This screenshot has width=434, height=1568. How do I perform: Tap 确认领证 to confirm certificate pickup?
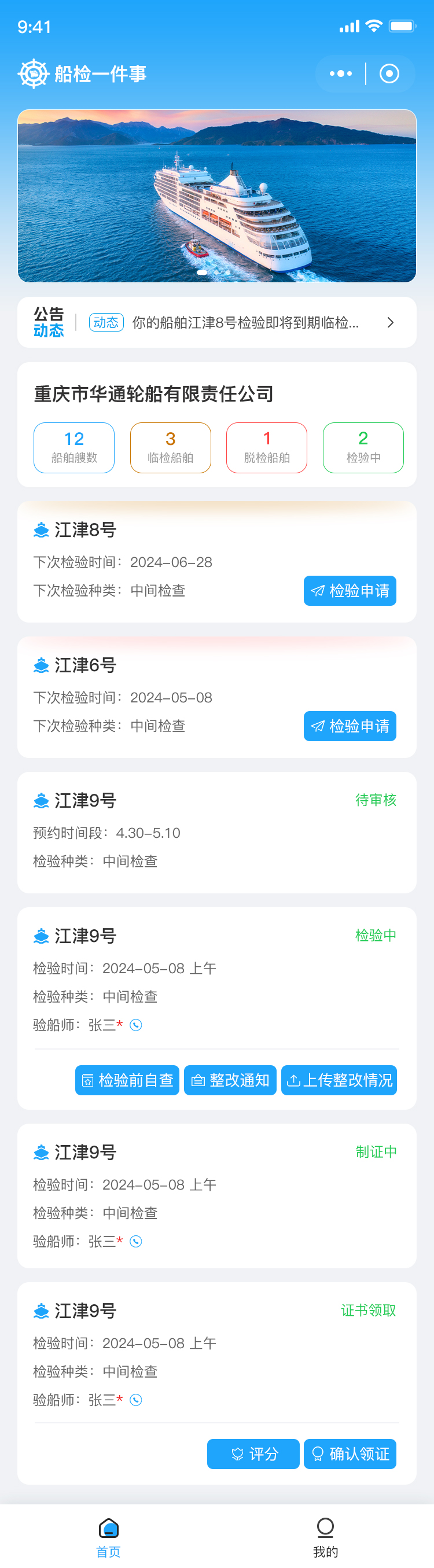[350, 1453]
